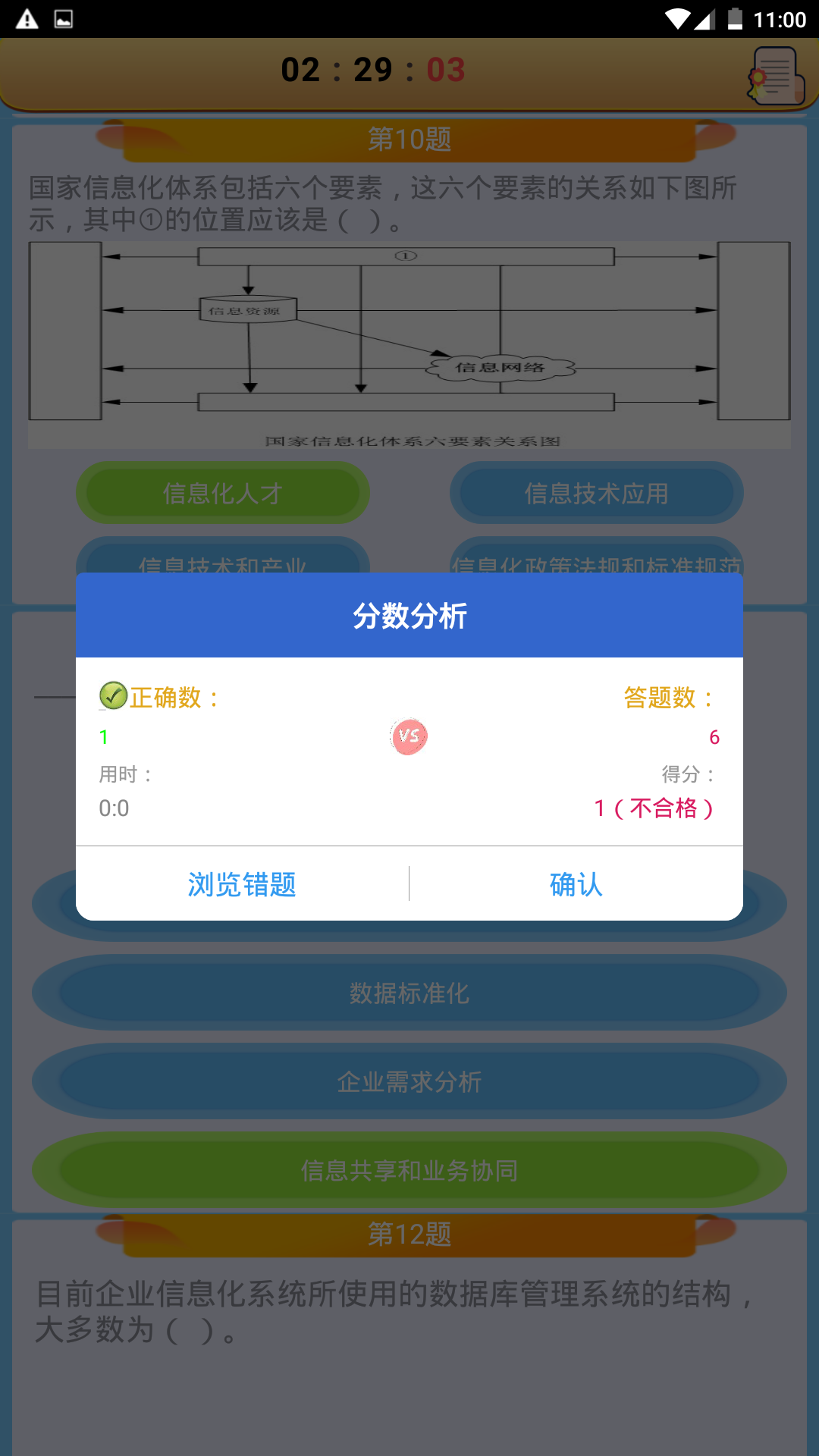Click the Wi-Fi icon in the status bar
This screenshot has height=1456, width=819.
[x=679, y=17]
